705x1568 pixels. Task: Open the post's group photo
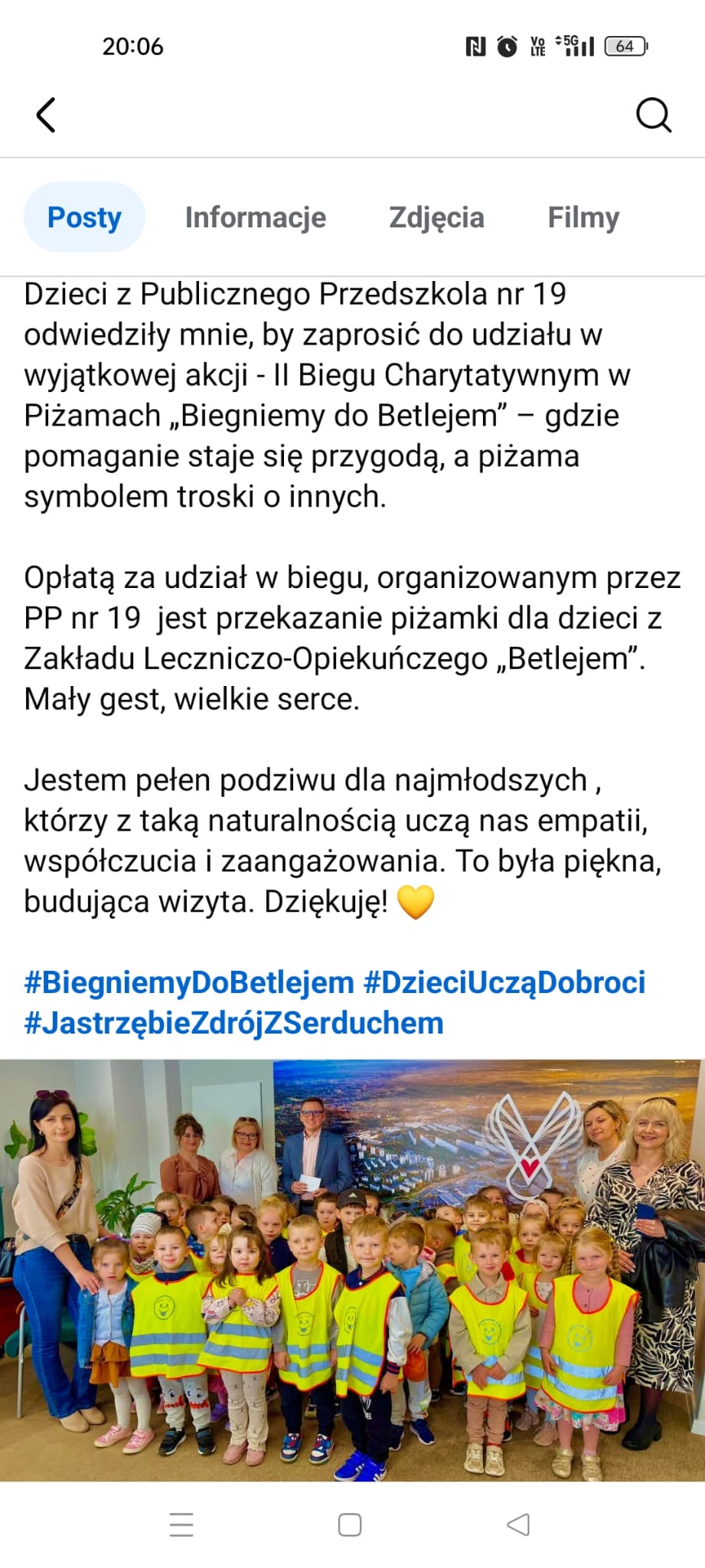[352, 1271]
